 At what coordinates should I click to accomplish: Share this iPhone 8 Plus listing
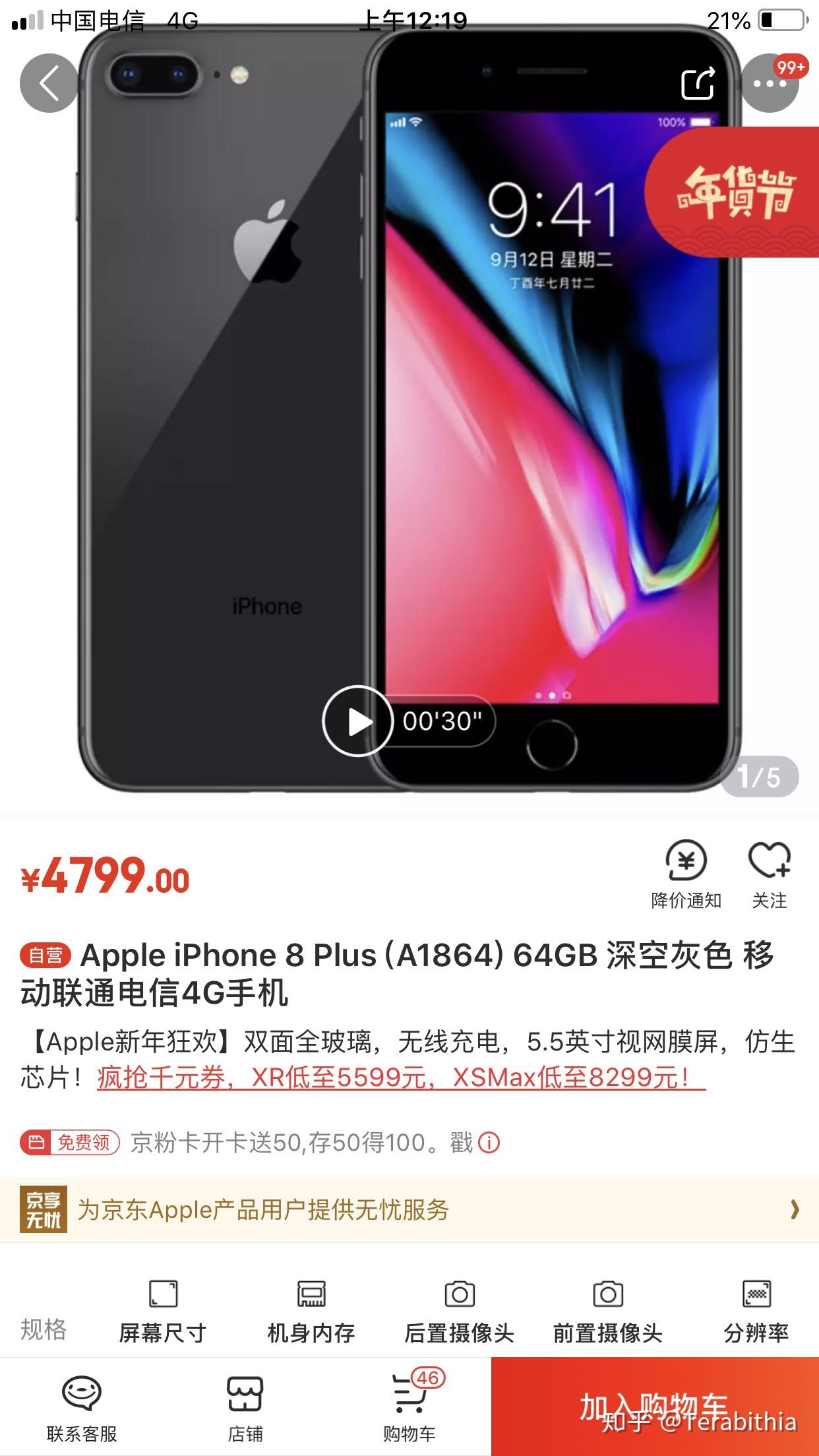point(698,83)
